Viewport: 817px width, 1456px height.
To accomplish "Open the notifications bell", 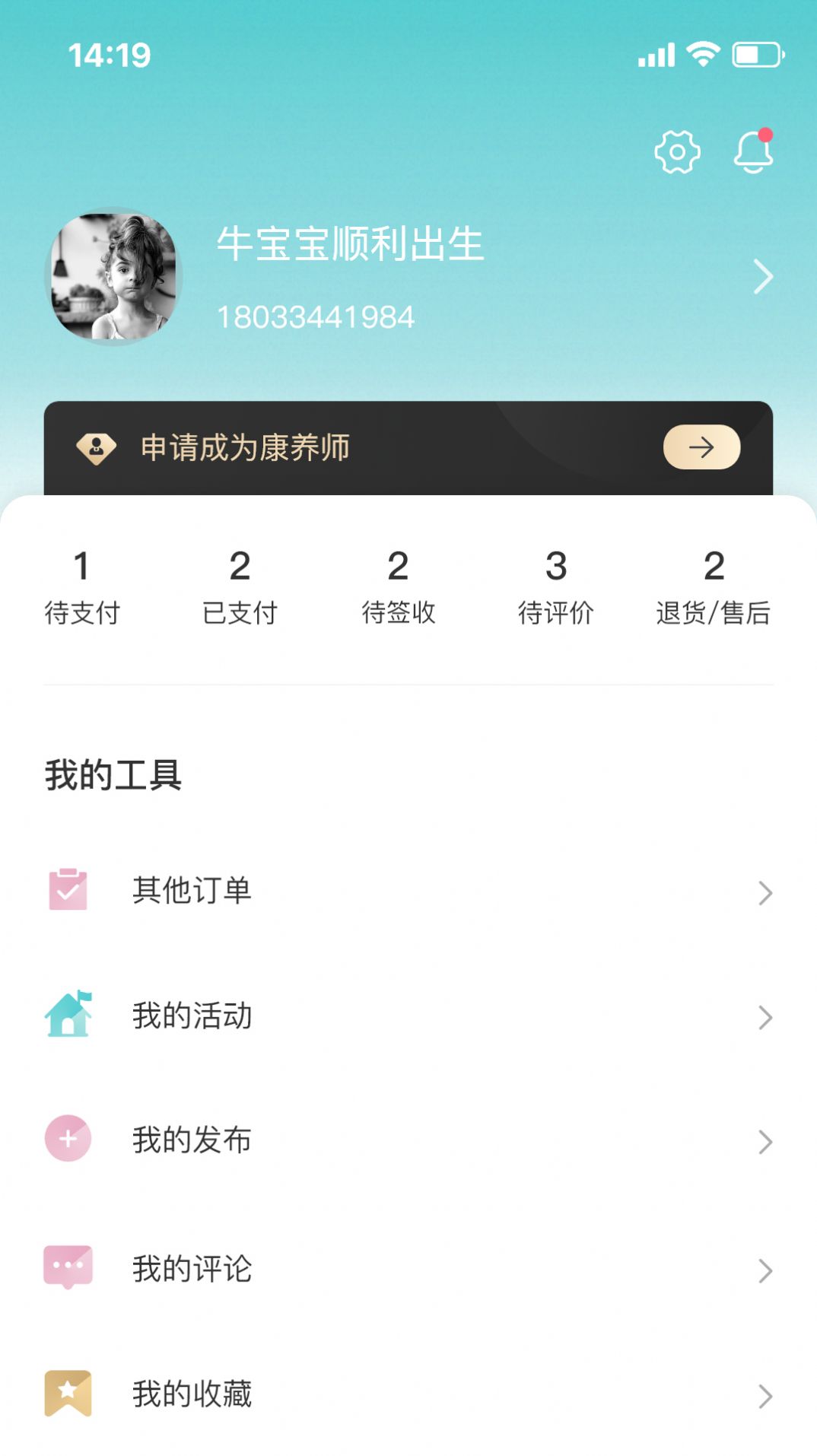I will pos(753,151).
